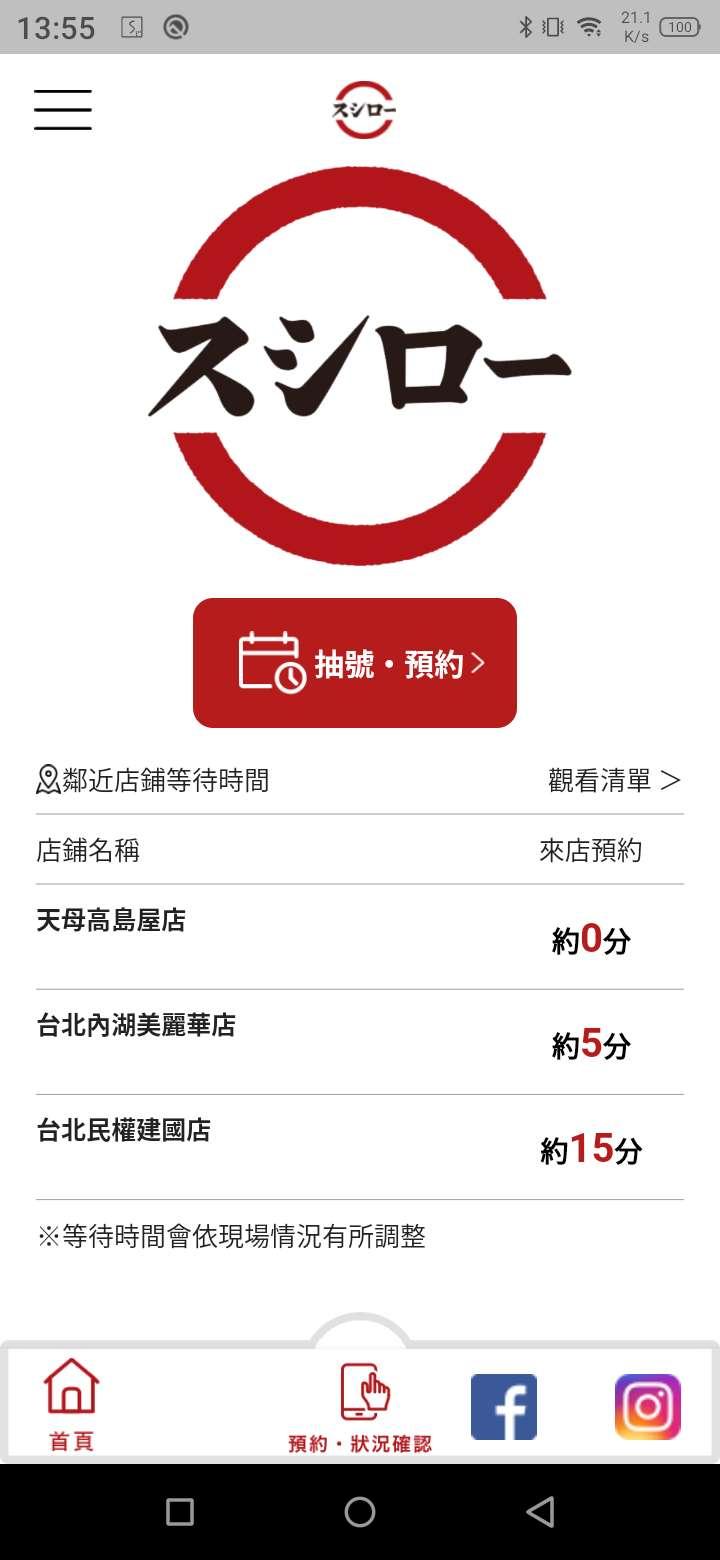
Task: Open the 台北民權建國店 store row
Action: pos(360,1147)
